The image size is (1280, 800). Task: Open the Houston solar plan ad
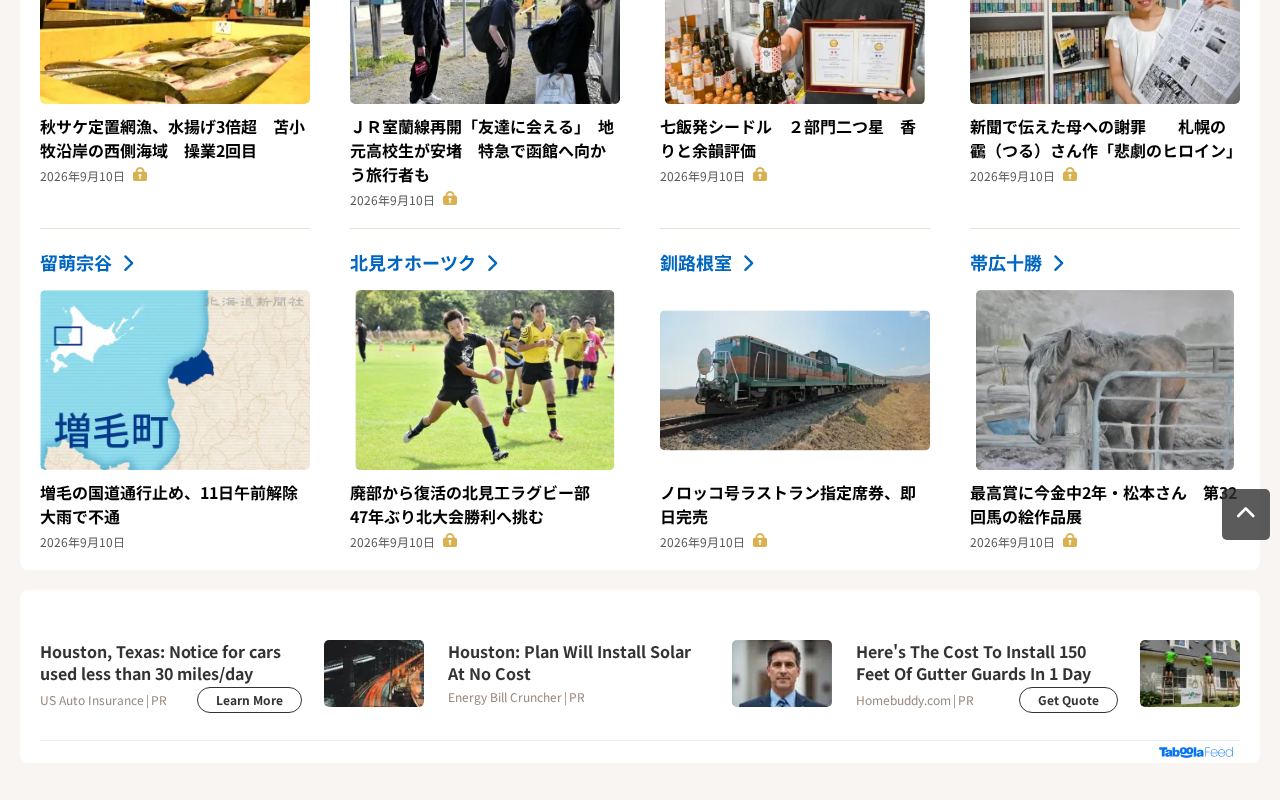(x=569, y=662)
